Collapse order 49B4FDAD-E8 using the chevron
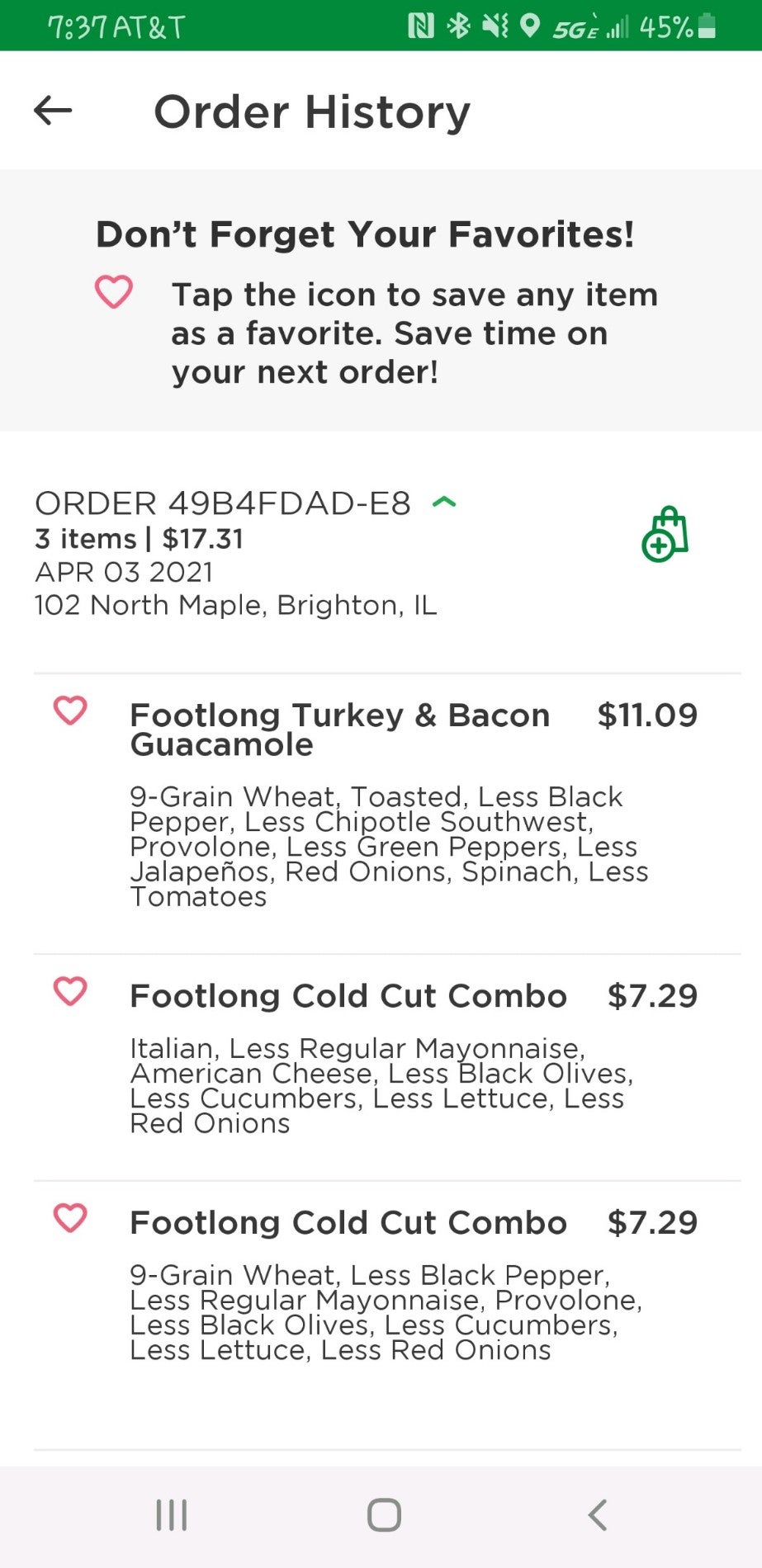Screen dimensions: 762x1568 pyautogui.click(x=443, y=502)
